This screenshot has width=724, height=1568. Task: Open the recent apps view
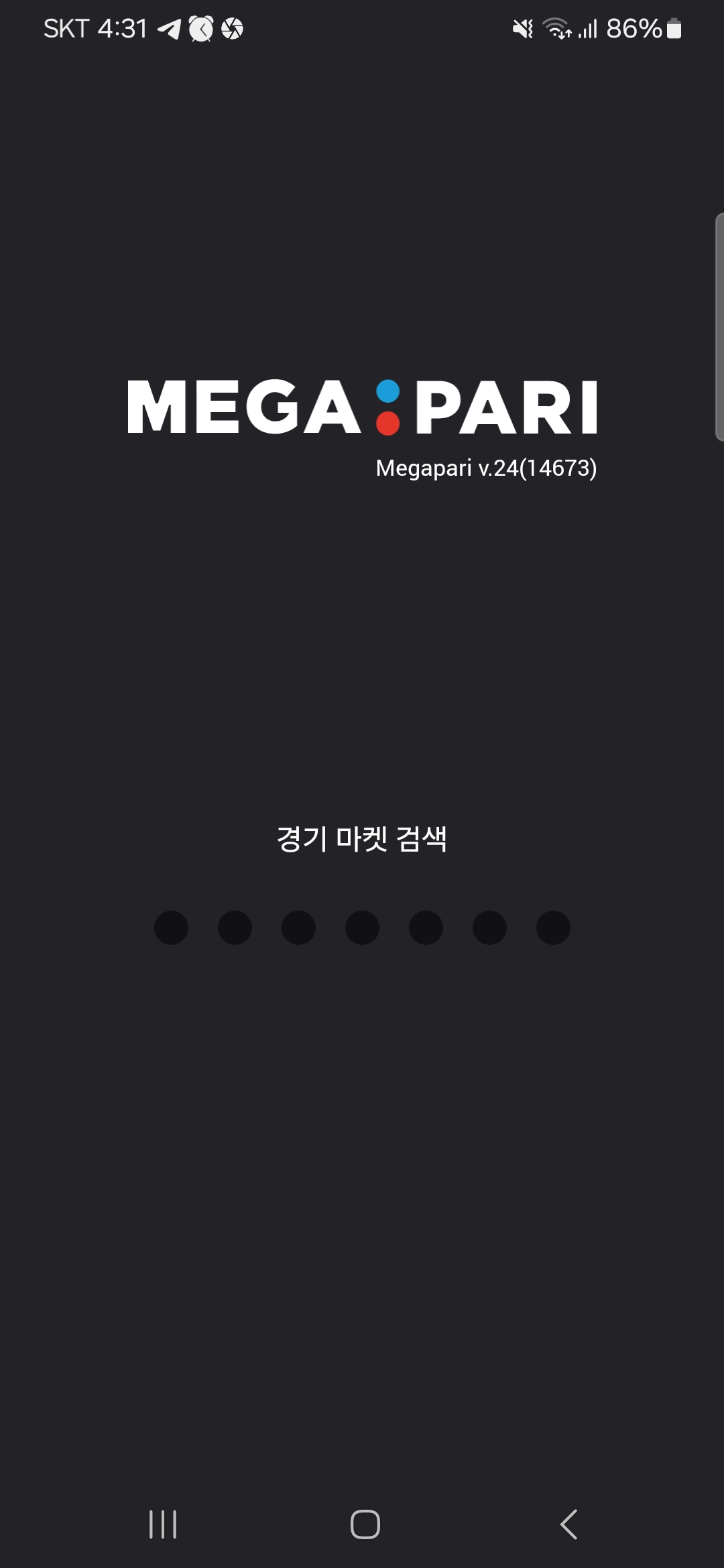(162, 1524)
